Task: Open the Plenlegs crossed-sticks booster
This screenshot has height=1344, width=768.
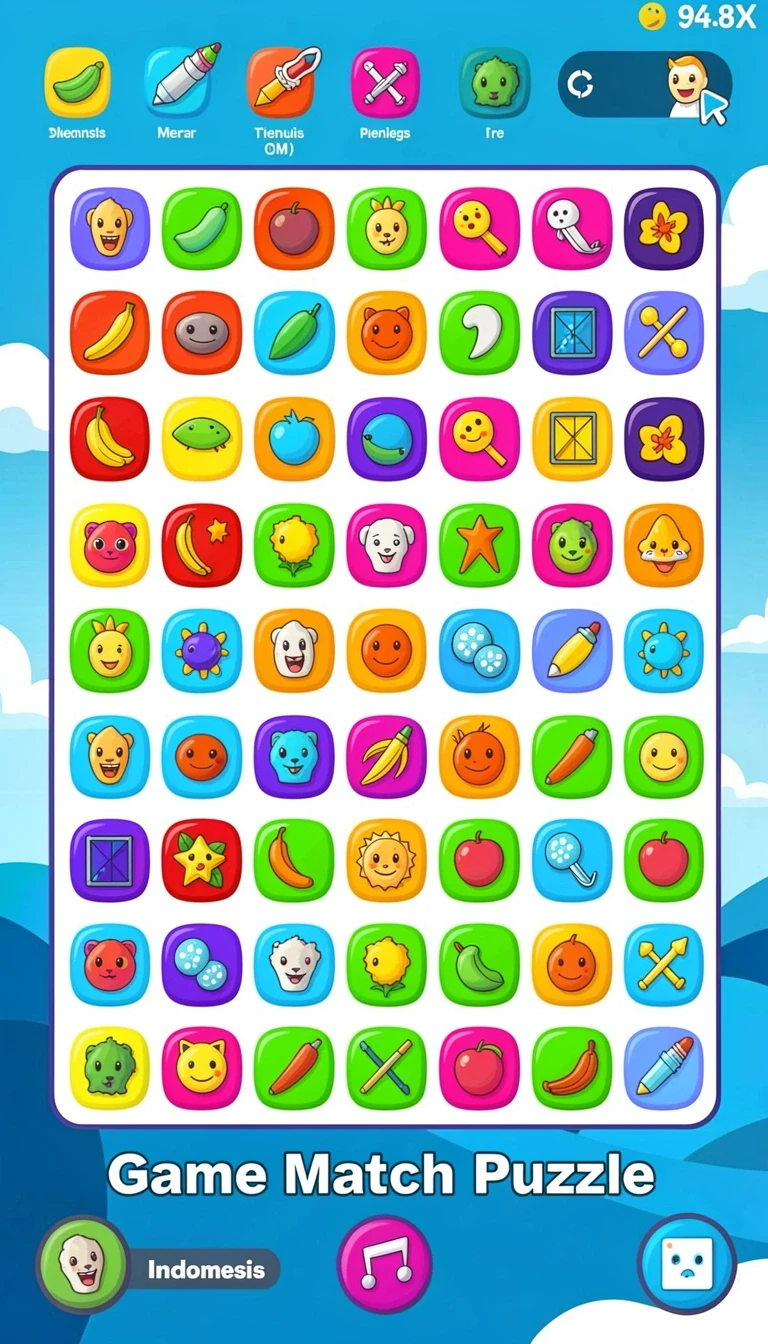Action: click(x=384, y=82)
